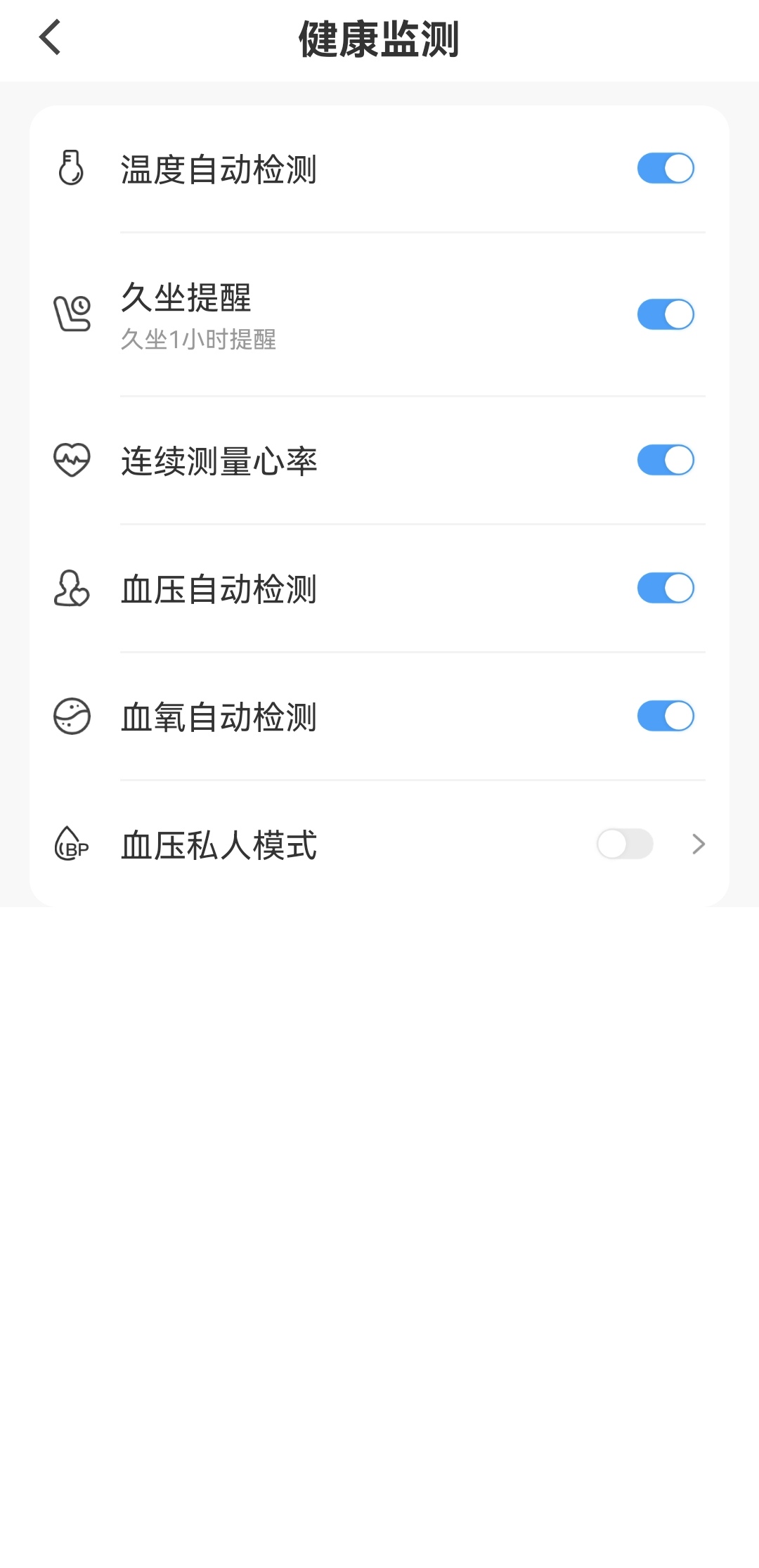Image resolution: width=759 pixels, height=1568 pixels.
Task: Turn off 血氧自动检测
Action: 665,716
